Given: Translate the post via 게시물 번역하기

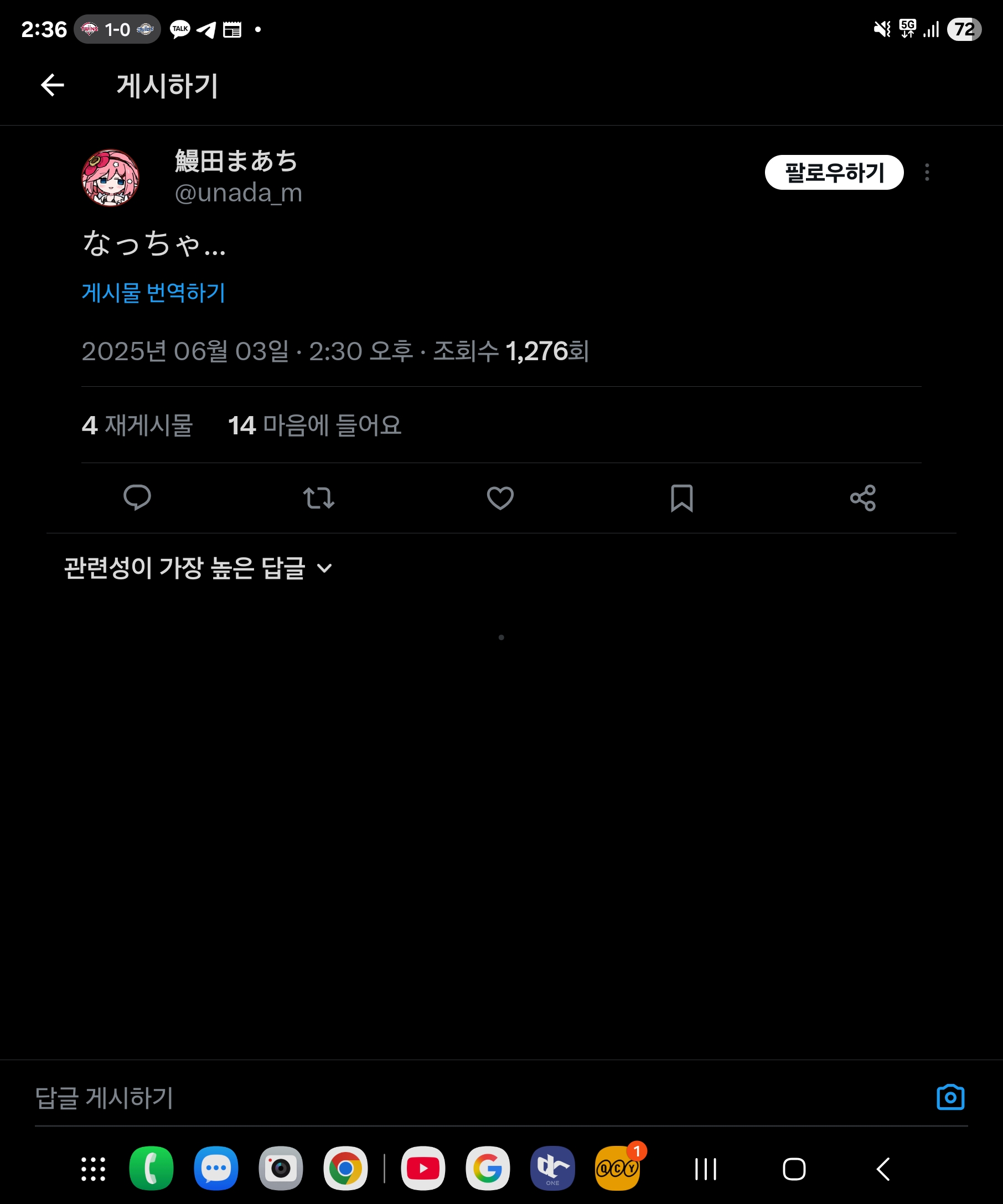Looking at the screenshot, I should (x=153, y=292).
